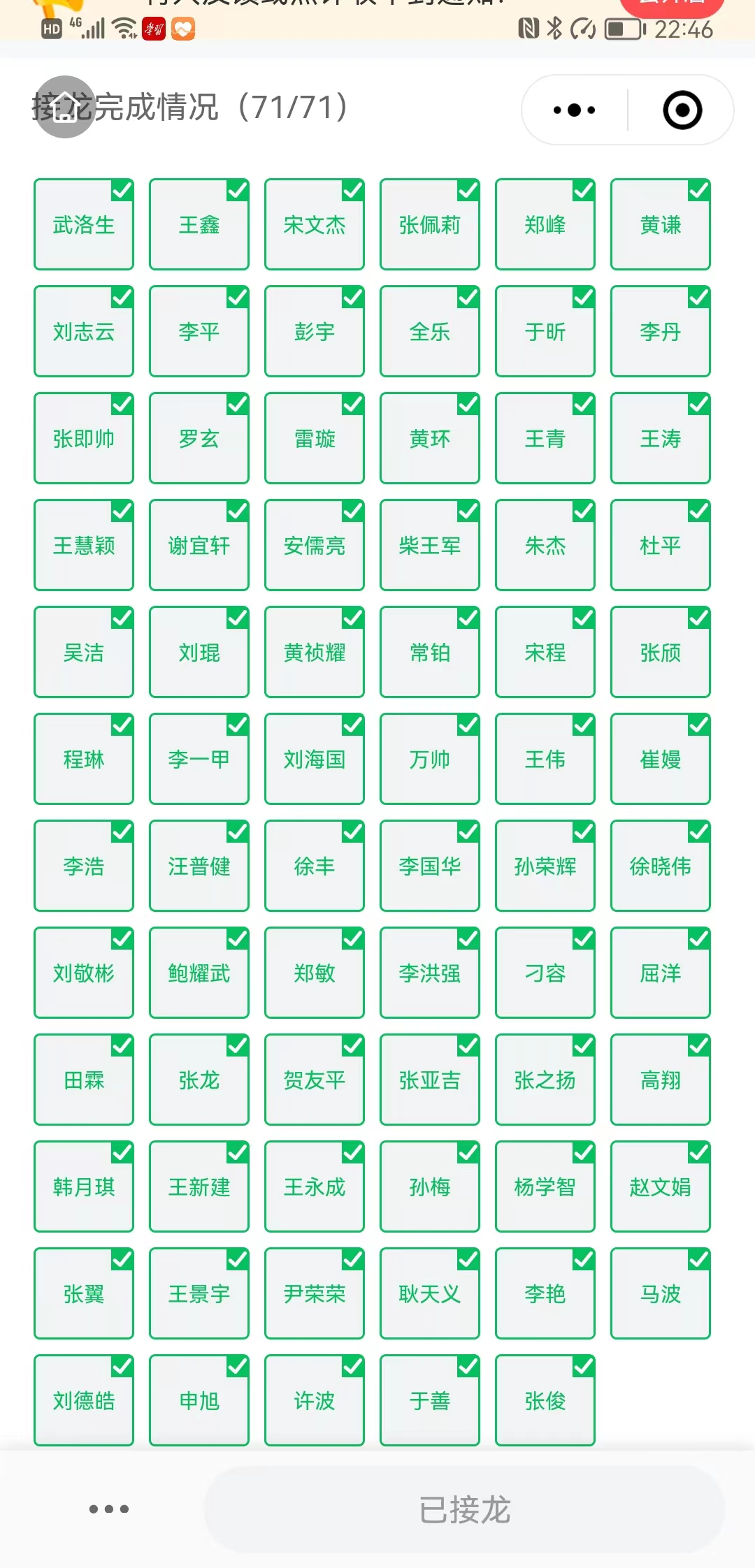Open the 李洪强 name tile
Screen dimensions: 755x1568
pos(430,973)
